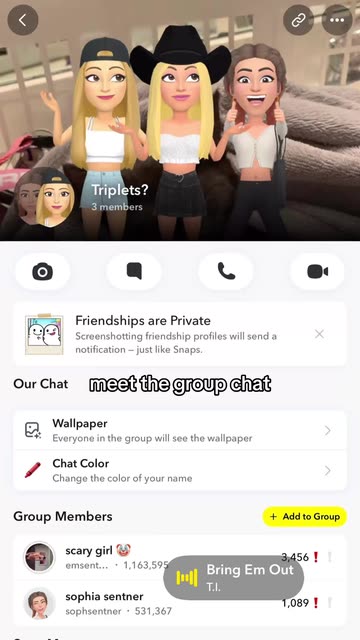Image resolution: width=360 pixels, height=640 pixels.
Task: Tap the Bring Em Out music sticker
Action: (x=233, y=578)
